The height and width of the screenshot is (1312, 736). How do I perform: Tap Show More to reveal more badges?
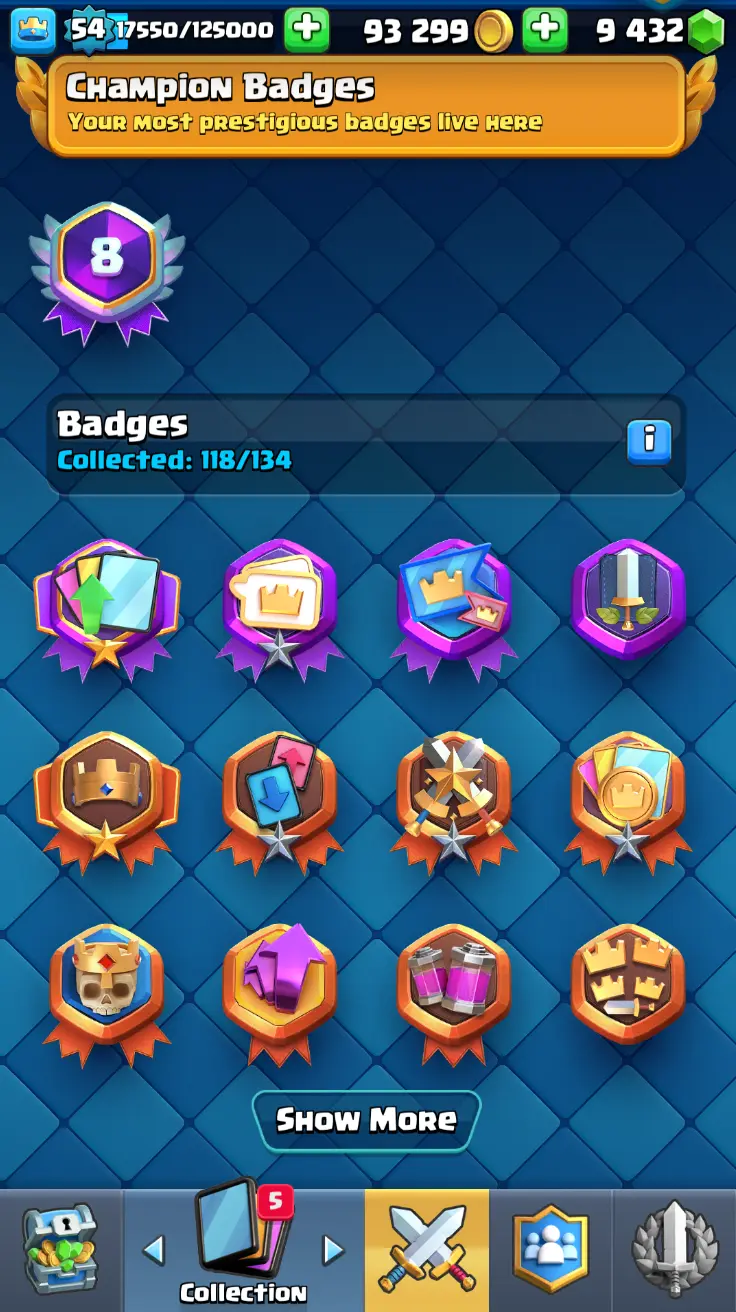point(366,1120)
